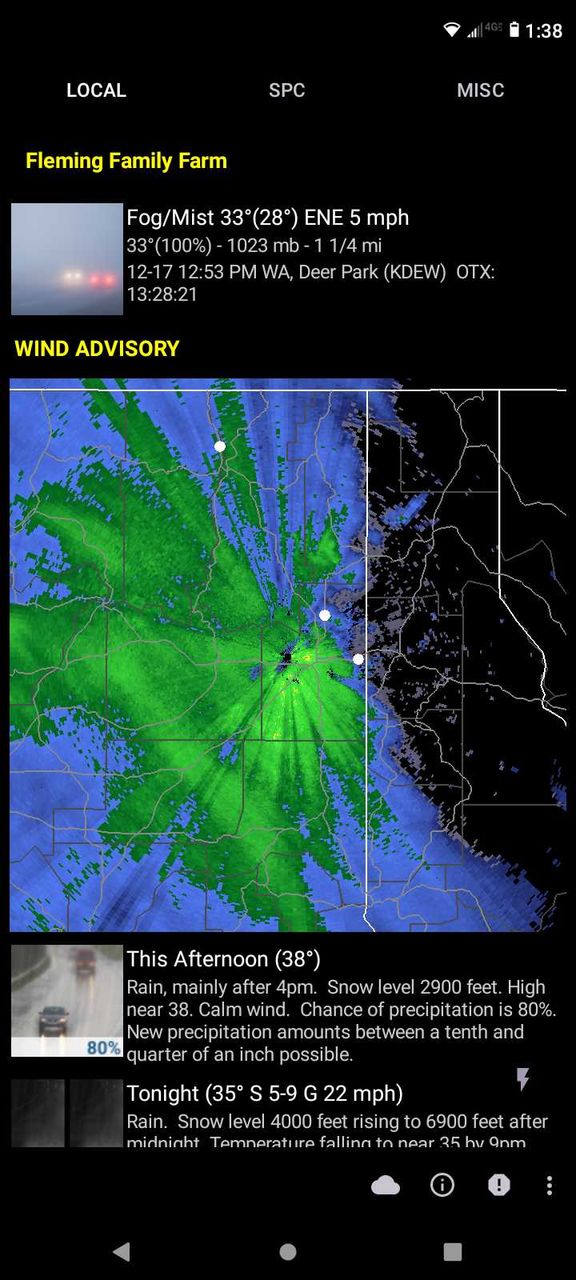Open the info circle icon
The width and height of the screenshot is (576, 1280).
pos(442,1185)
